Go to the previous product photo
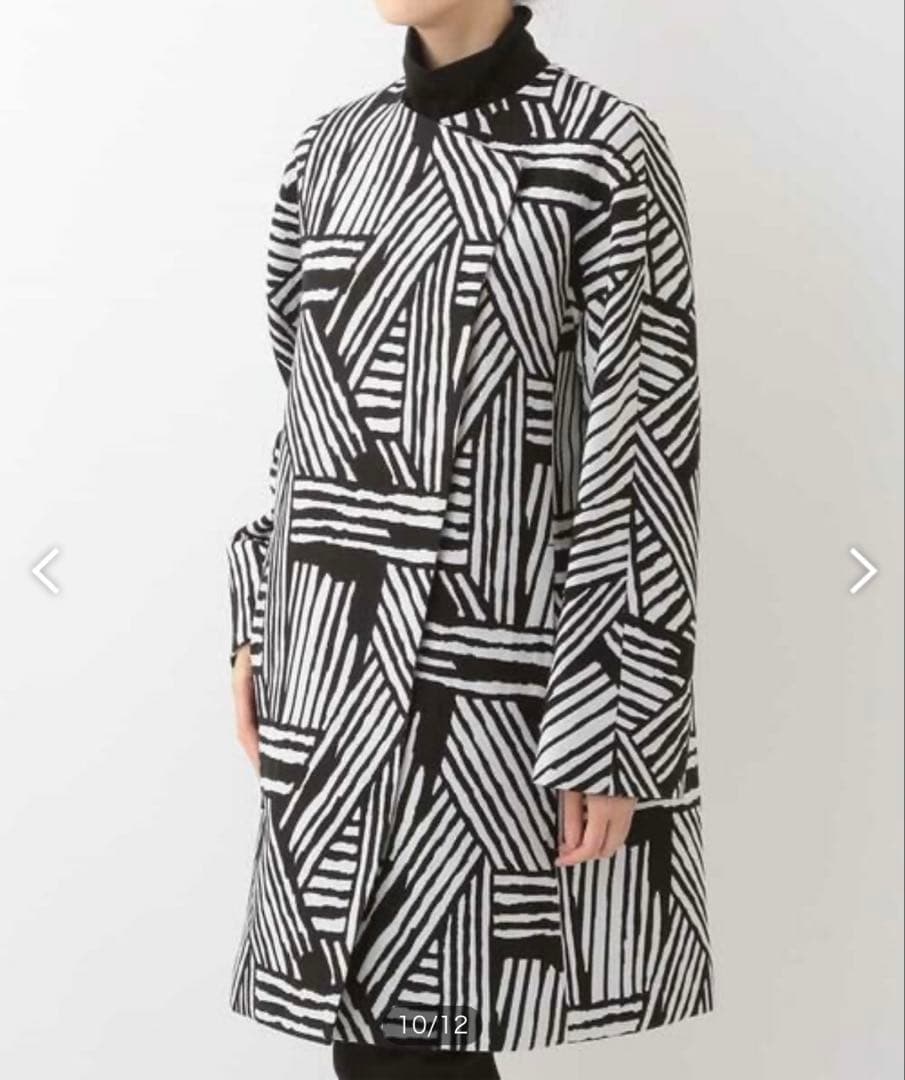 click(x=46, y=570)
